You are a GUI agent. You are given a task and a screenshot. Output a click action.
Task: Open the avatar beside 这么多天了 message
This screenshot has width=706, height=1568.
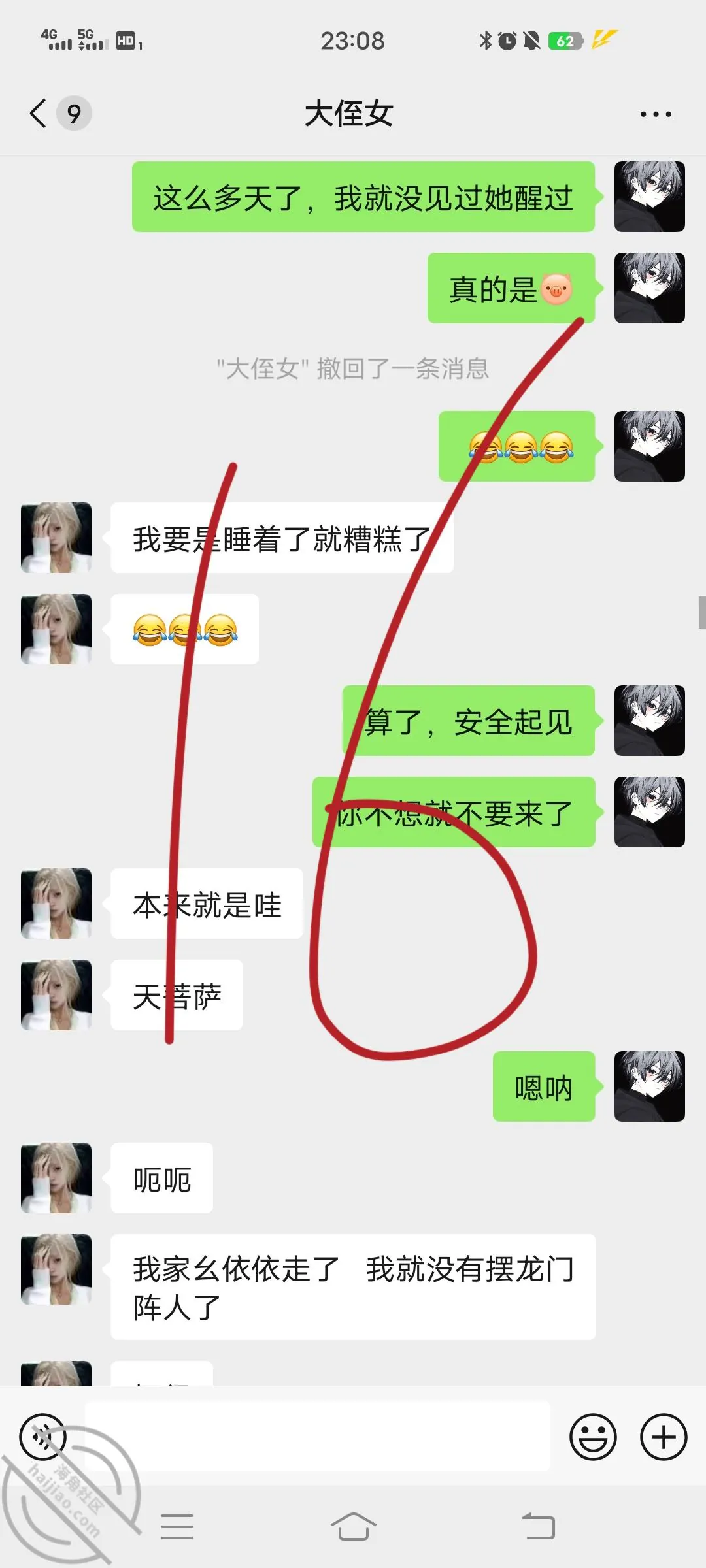650,197
